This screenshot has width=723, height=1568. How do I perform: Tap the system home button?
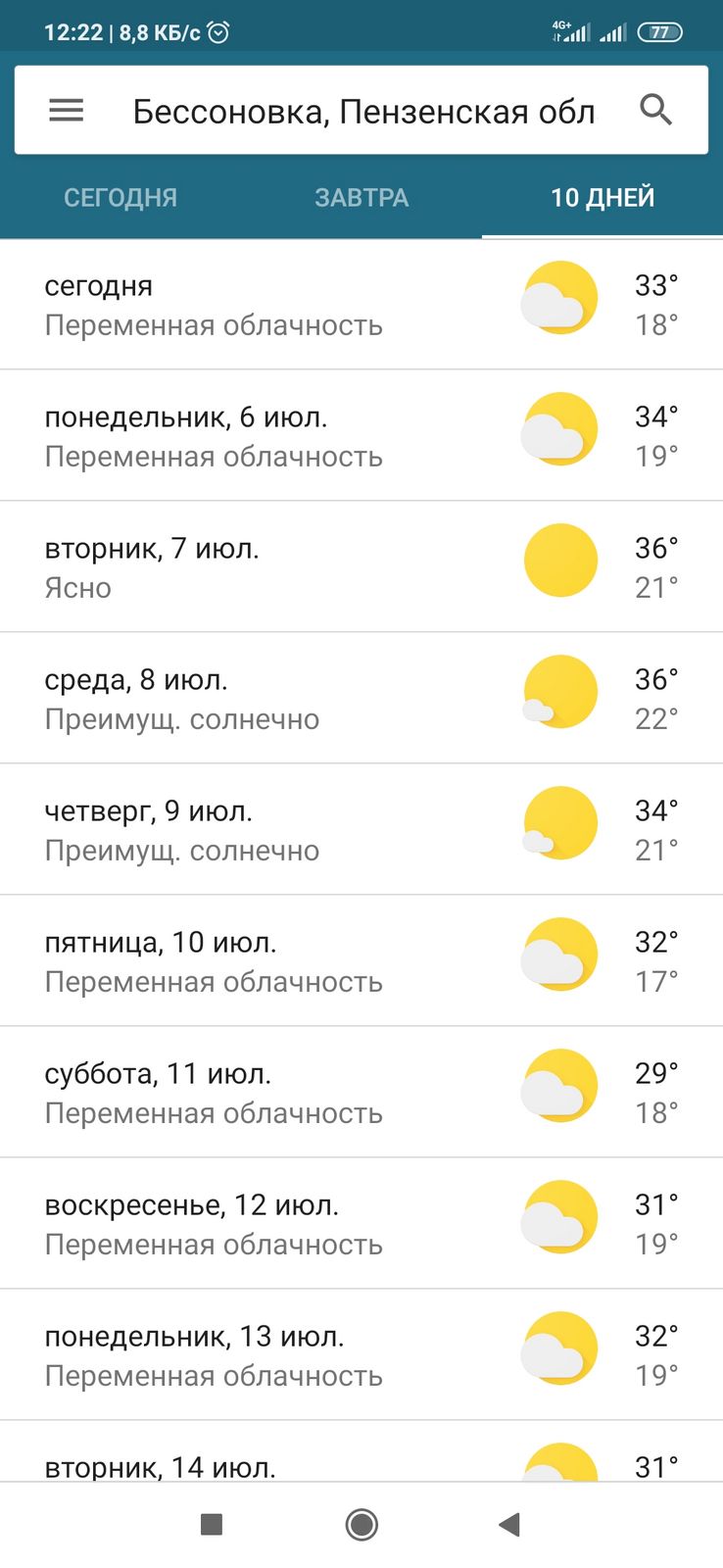pyautogui.click(x=361, y=1524)
